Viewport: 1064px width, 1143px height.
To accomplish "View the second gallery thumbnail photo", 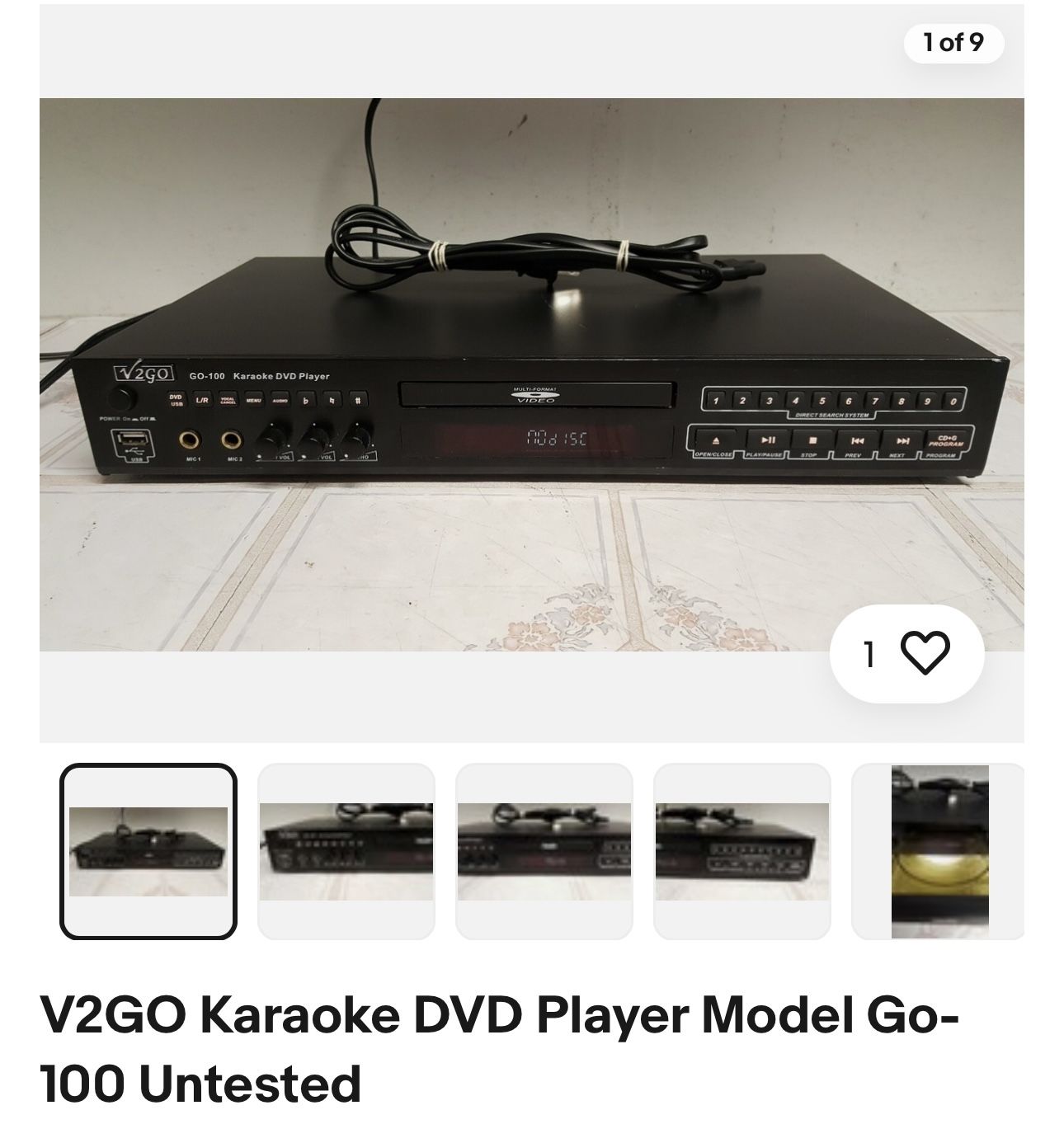I will pos(346,851).
